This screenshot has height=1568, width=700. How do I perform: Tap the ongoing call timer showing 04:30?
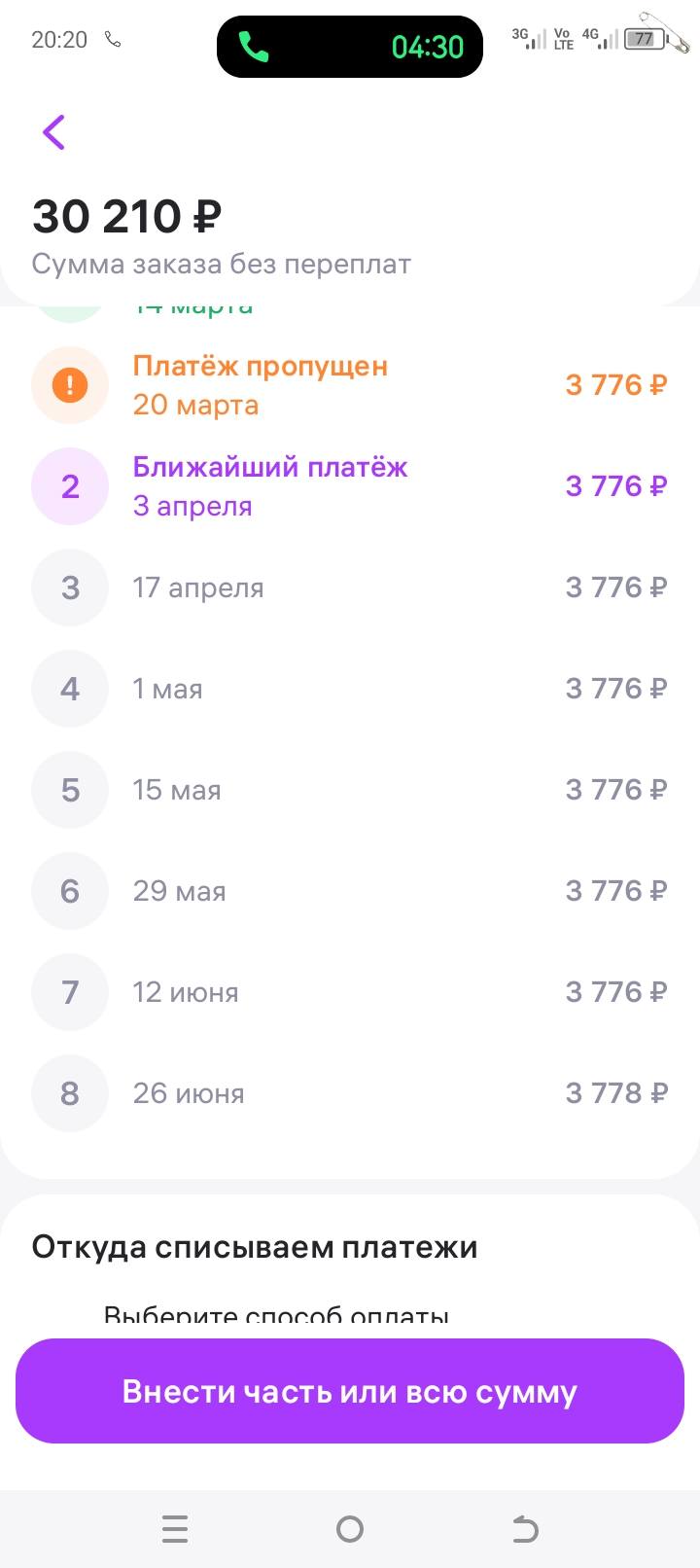425,46
